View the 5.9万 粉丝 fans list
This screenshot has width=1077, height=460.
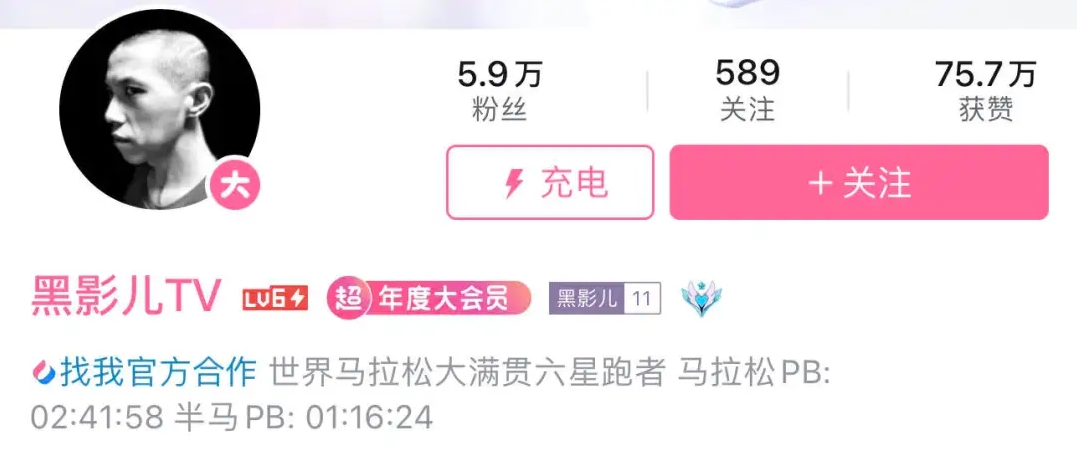(499, 90)
